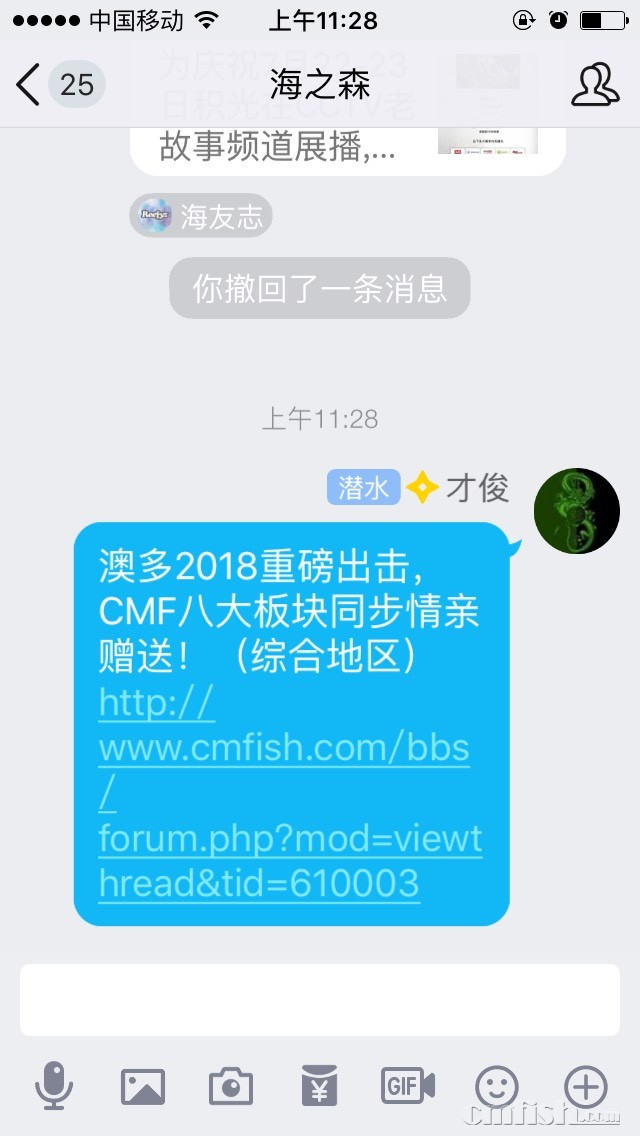Launch the camera to take a photo
The image size is (640, 1136).
[x=230, y=1086]
